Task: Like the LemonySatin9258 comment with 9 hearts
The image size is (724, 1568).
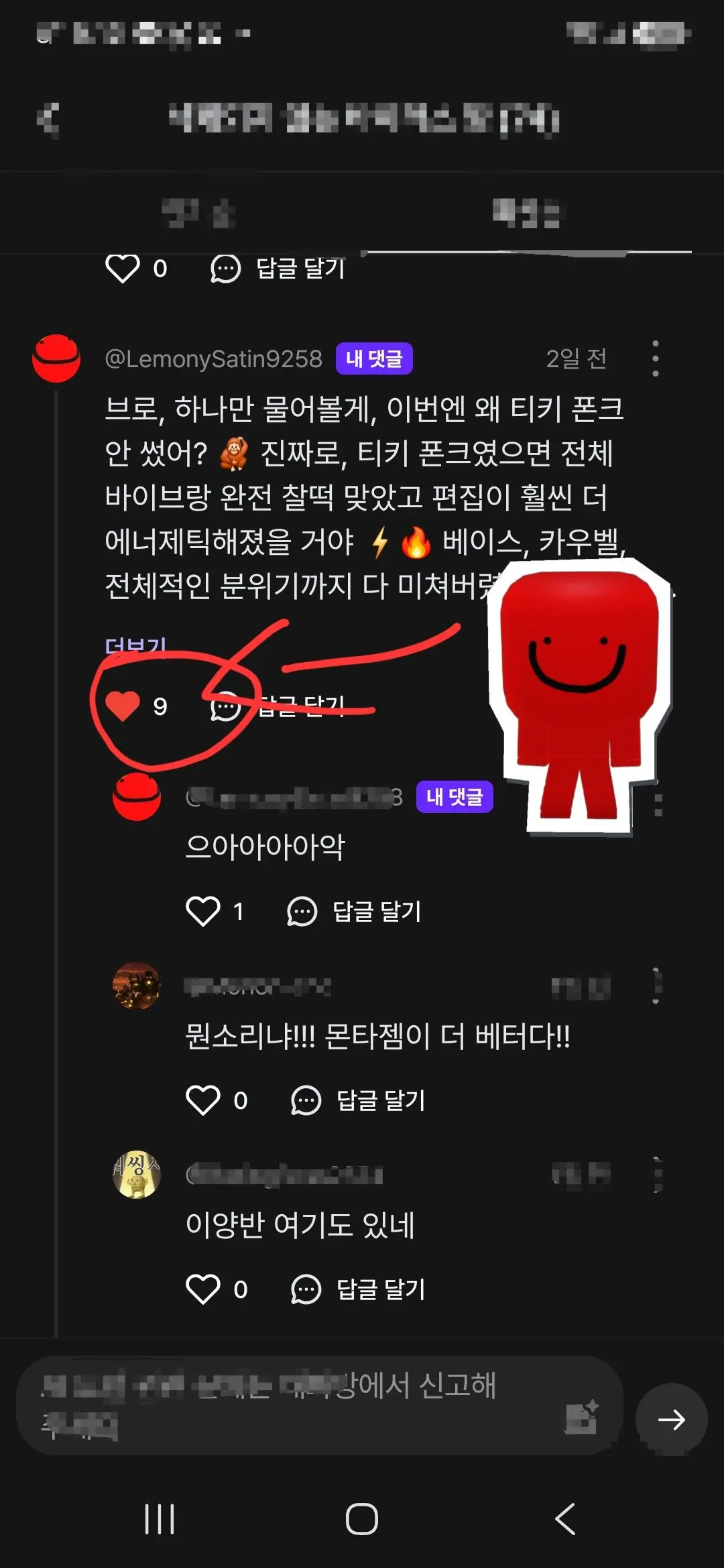Action: [x=123, y=706]
